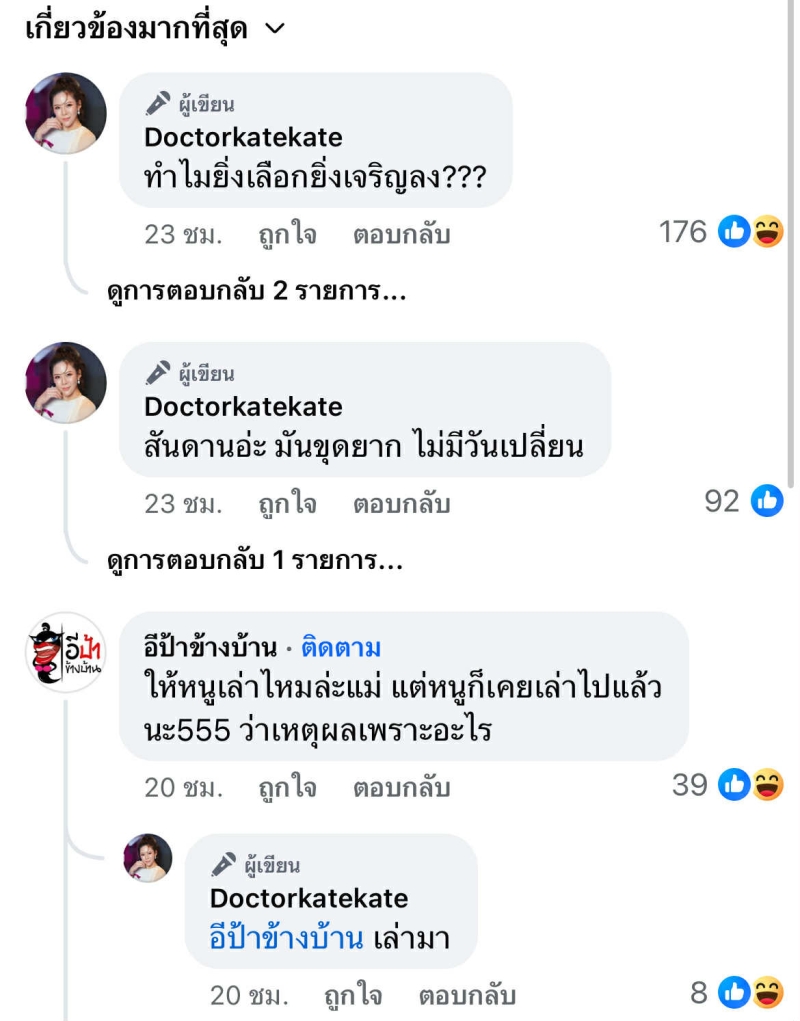Like the reply saying "เล่ามา"
Screen dimensions: 800x1021
pyautogui.click(x=353, y=996)
